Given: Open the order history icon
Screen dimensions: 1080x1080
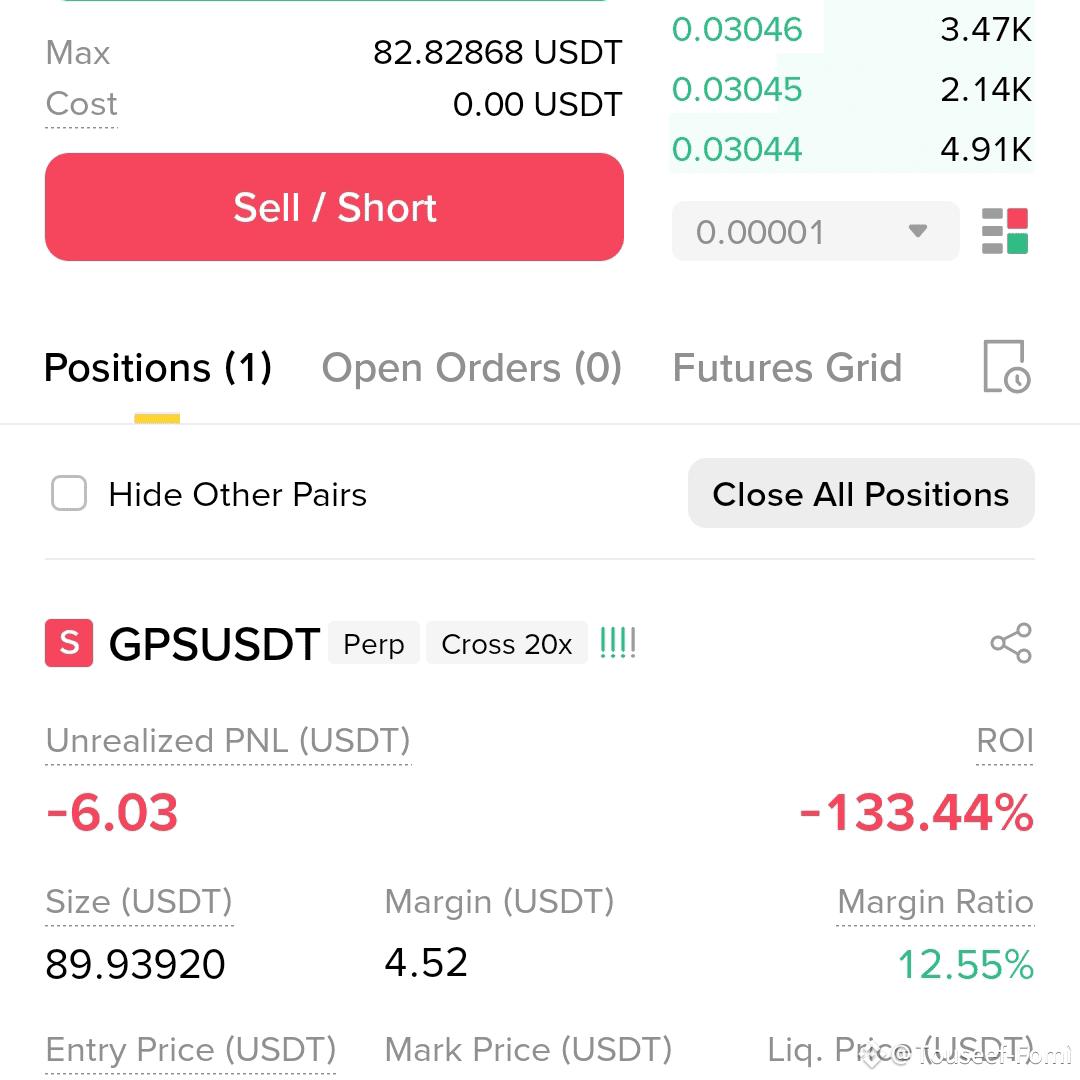Looking at the screenshot, I should pos(1006,366).
